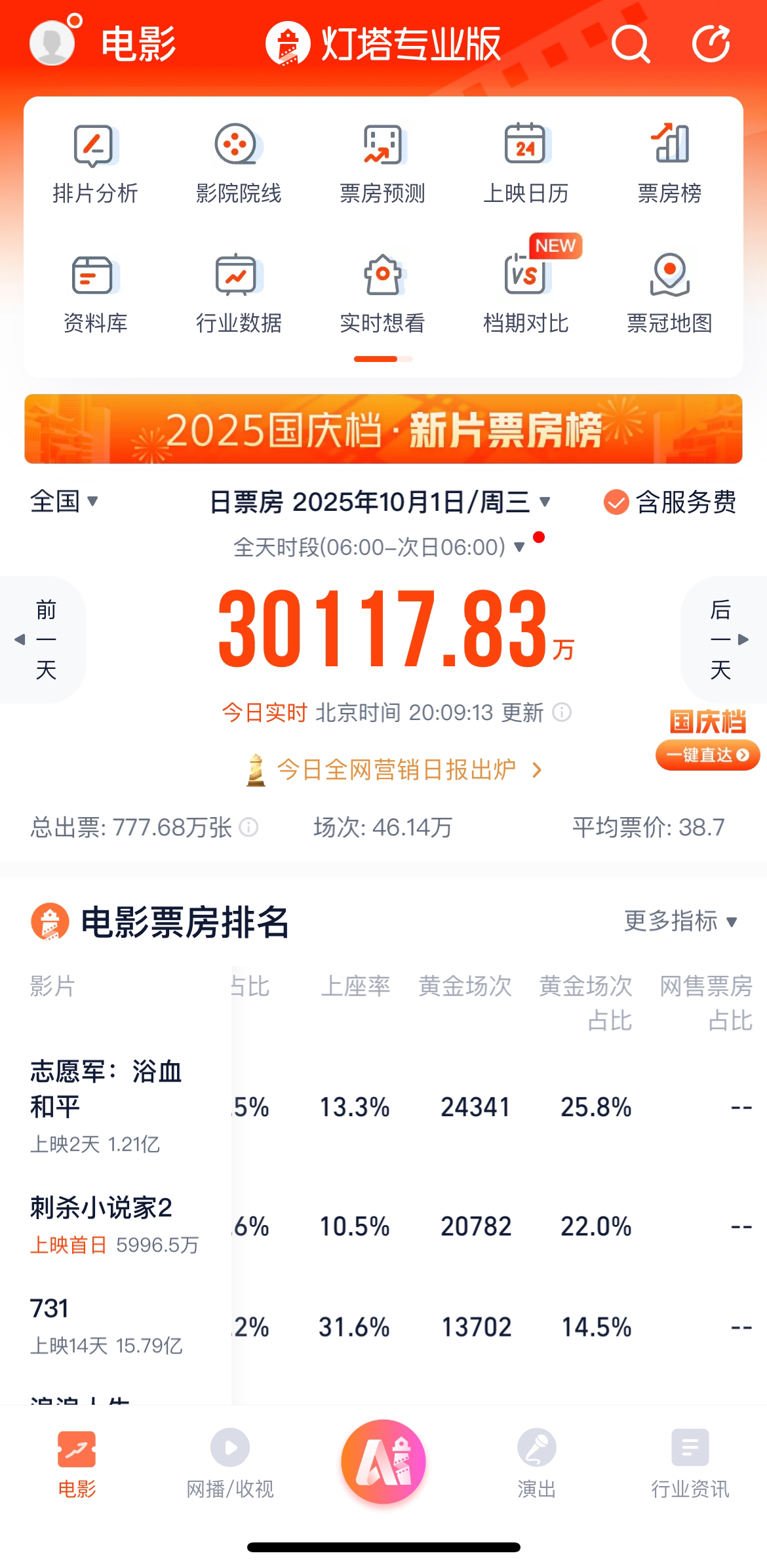Screen dimensions: 767x1568
Task: Tap the refresh icon in the header
Action: (711, 44)
